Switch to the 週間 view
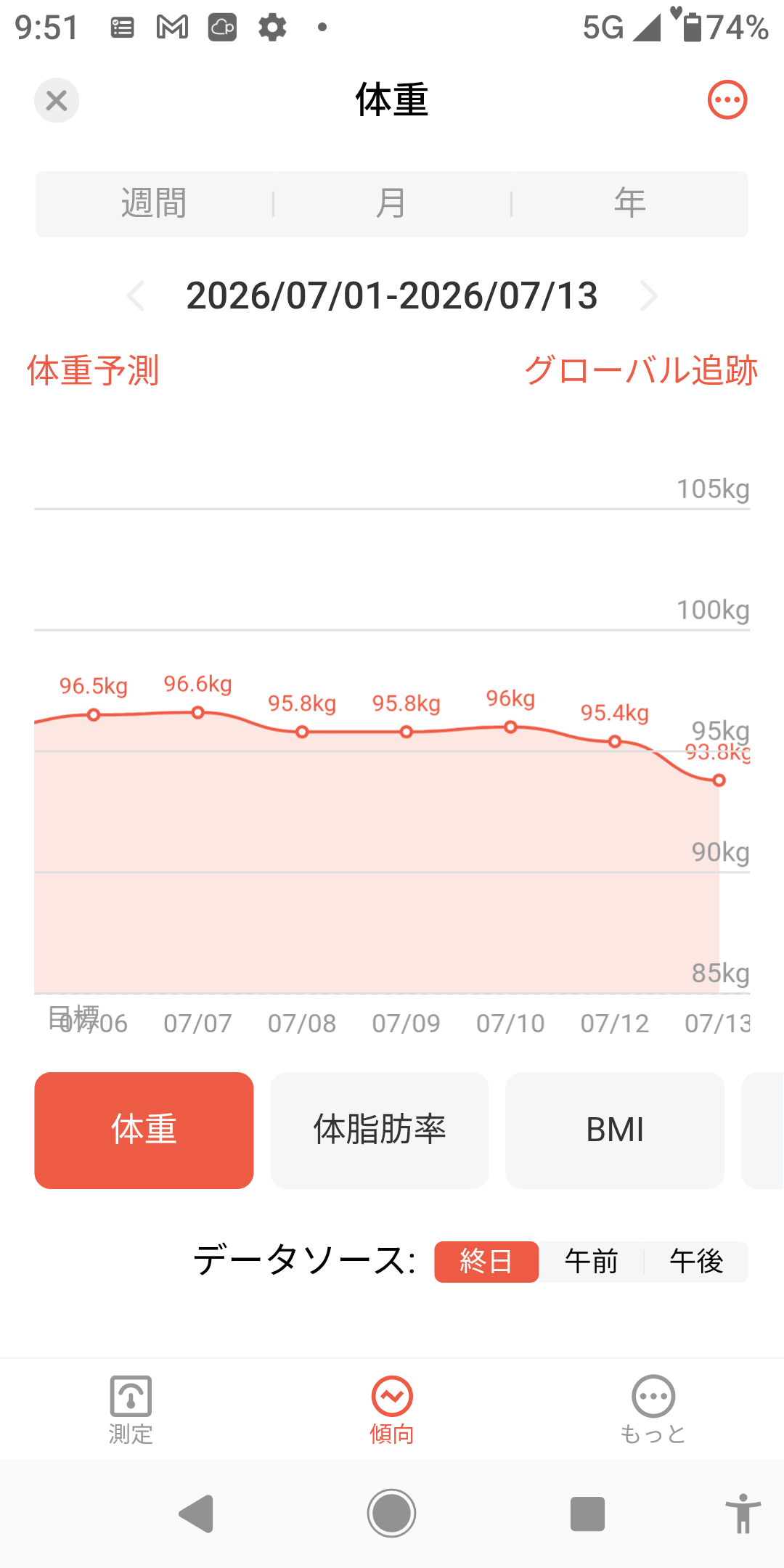The image size is (784, 1568). tap(154, 204)
